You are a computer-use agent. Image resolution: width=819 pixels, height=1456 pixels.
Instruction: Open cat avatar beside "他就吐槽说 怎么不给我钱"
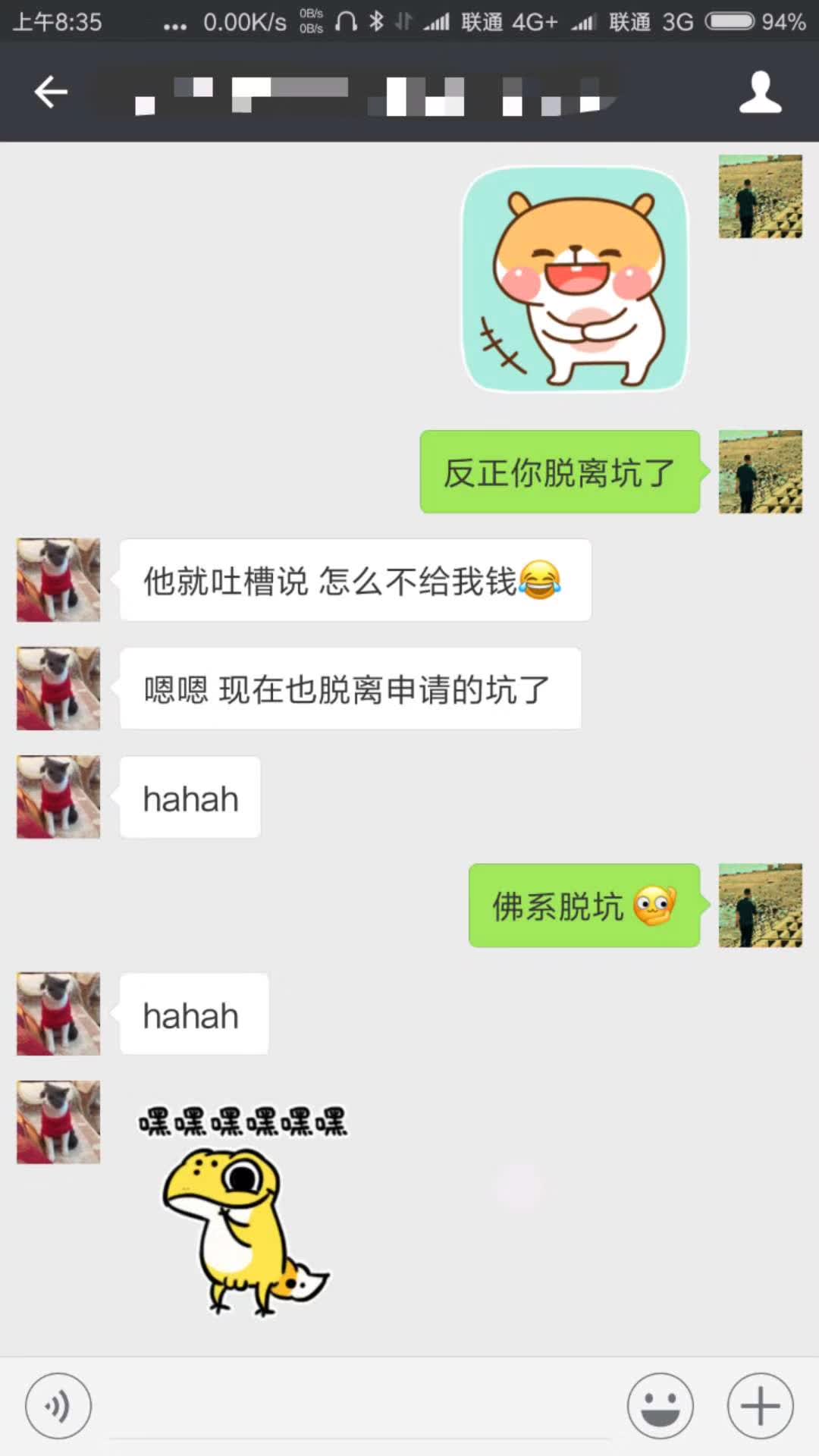(x=58, y=580)
